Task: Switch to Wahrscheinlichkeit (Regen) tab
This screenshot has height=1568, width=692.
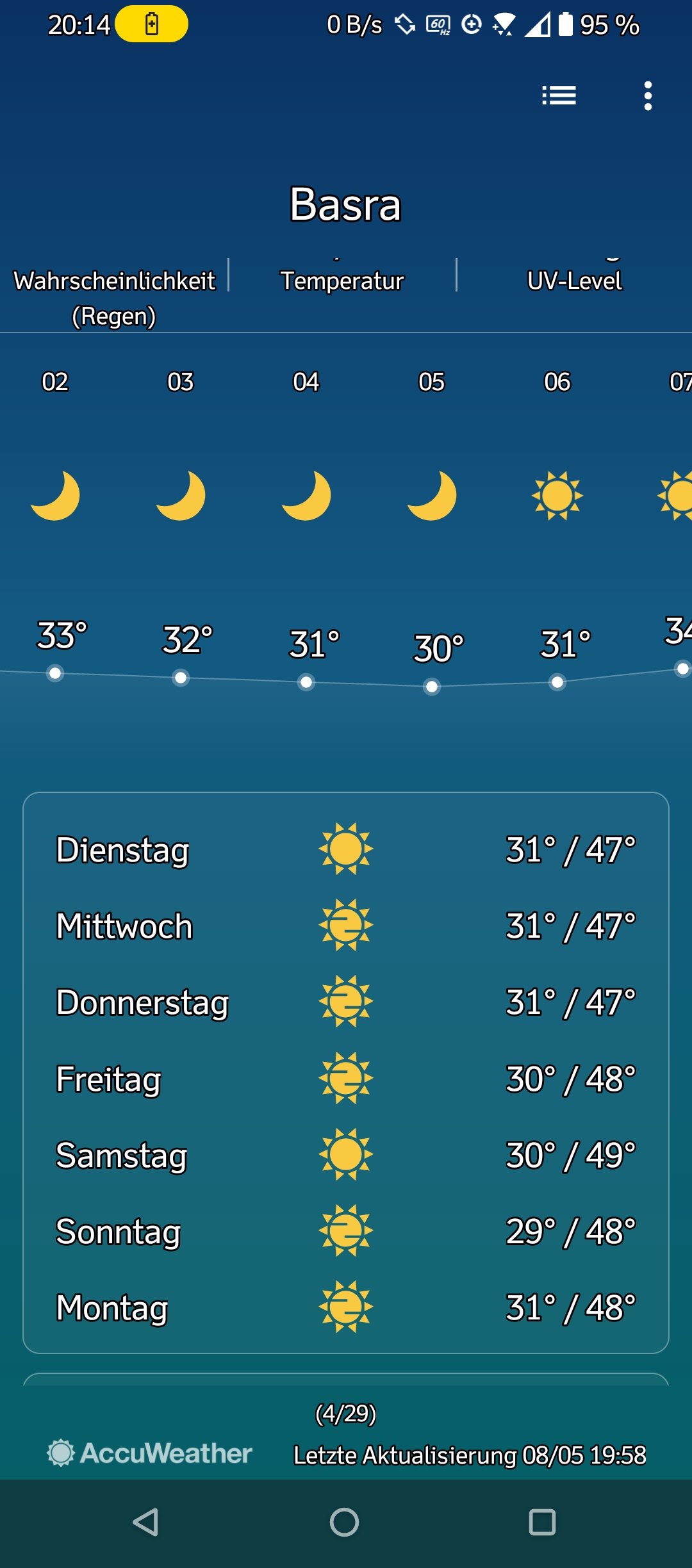Action: (114, 298)
